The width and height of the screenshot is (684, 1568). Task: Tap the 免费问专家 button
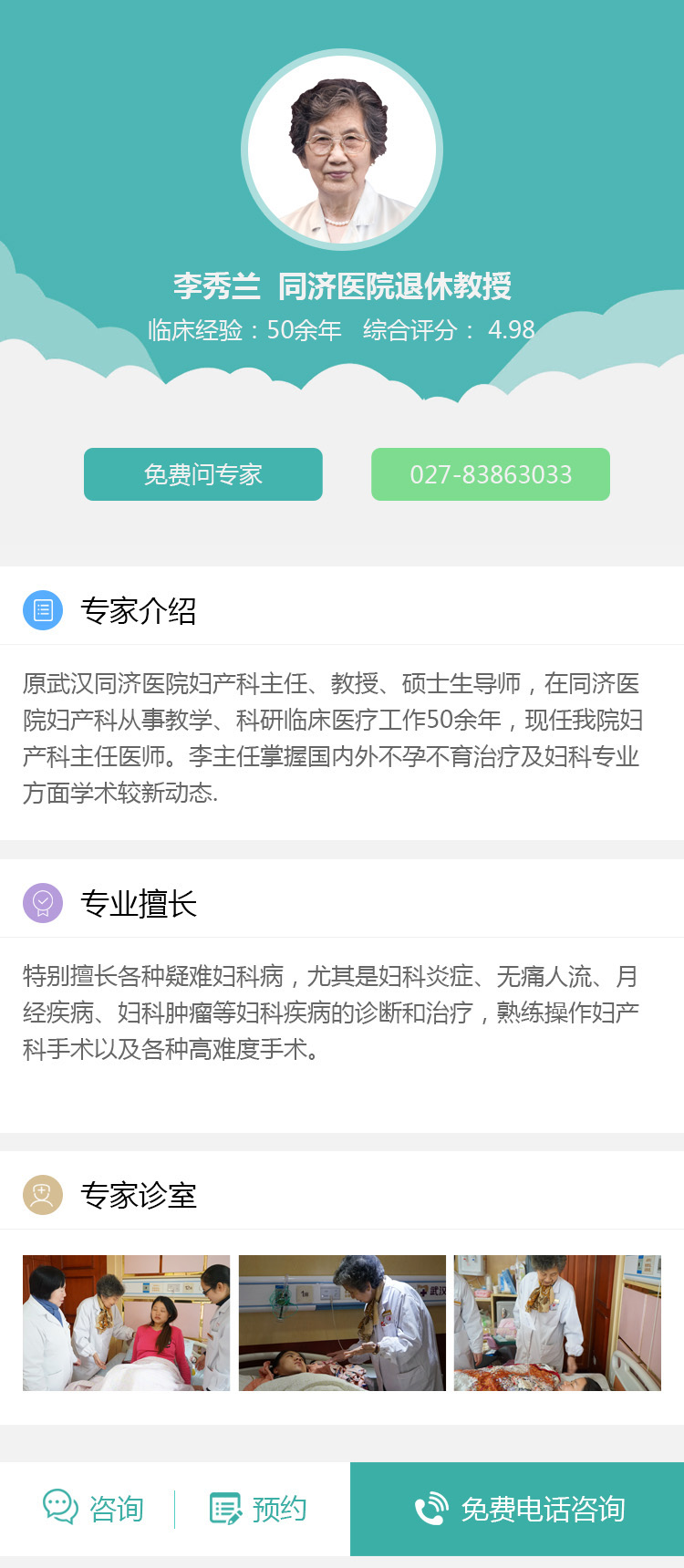point(202,474)
